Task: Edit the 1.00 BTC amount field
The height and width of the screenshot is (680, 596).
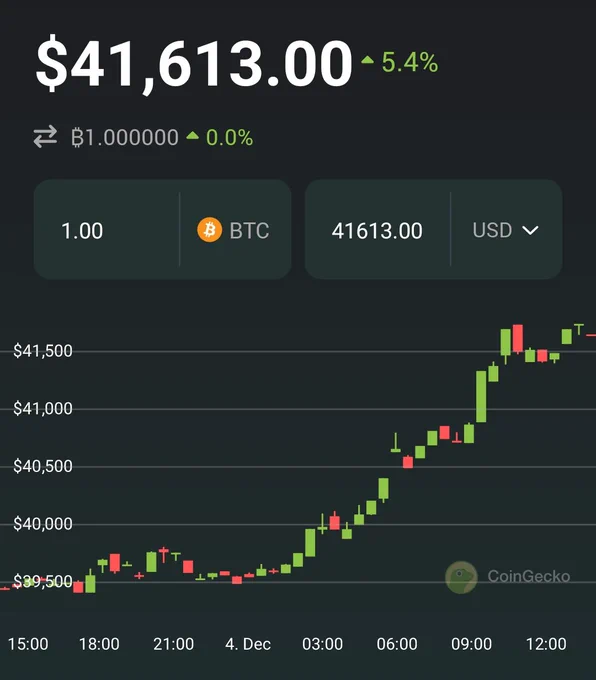Action: point(107,229)
